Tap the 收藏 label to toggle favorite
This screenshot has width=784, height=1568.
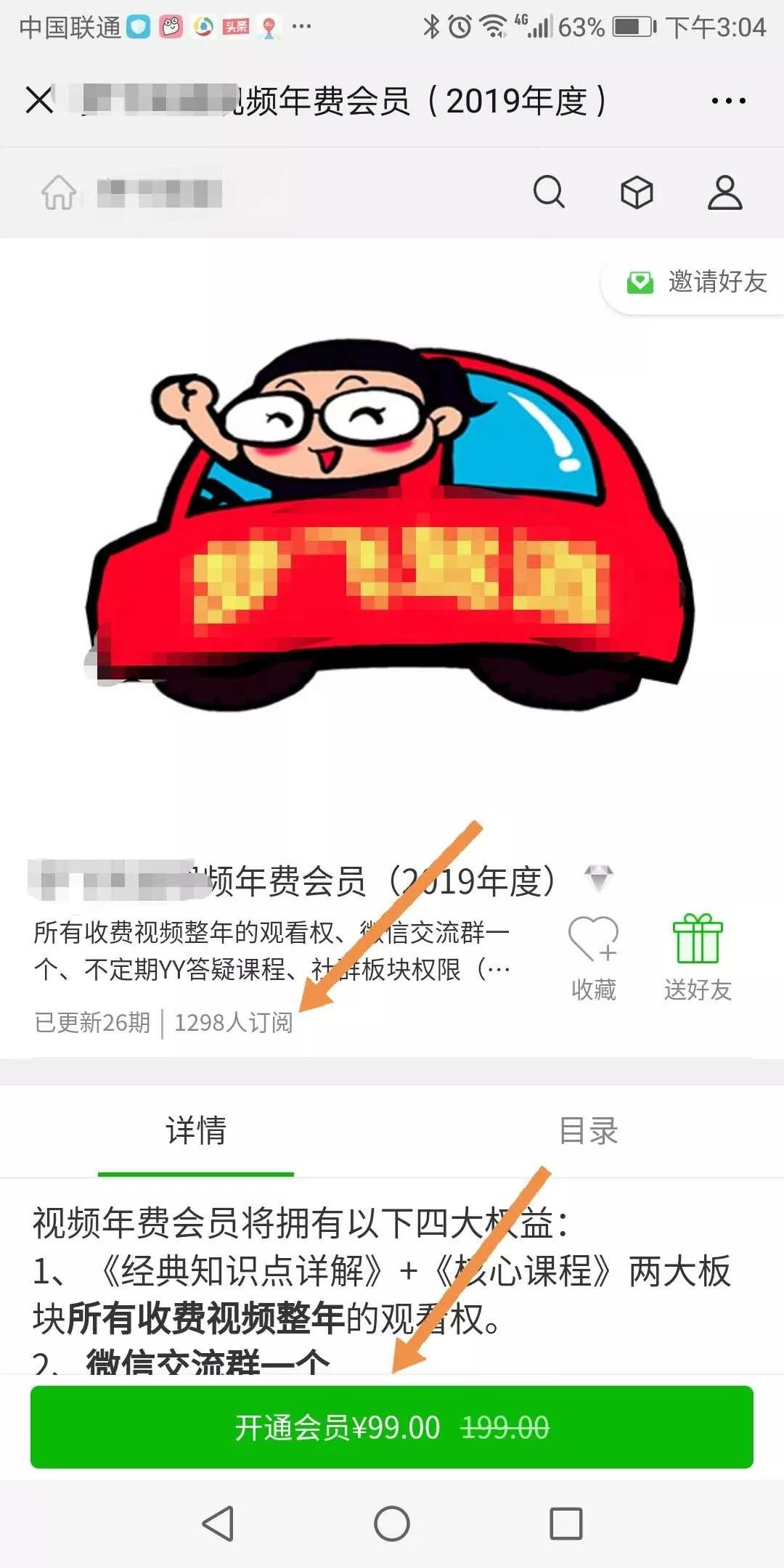click(x=593, y=988)
